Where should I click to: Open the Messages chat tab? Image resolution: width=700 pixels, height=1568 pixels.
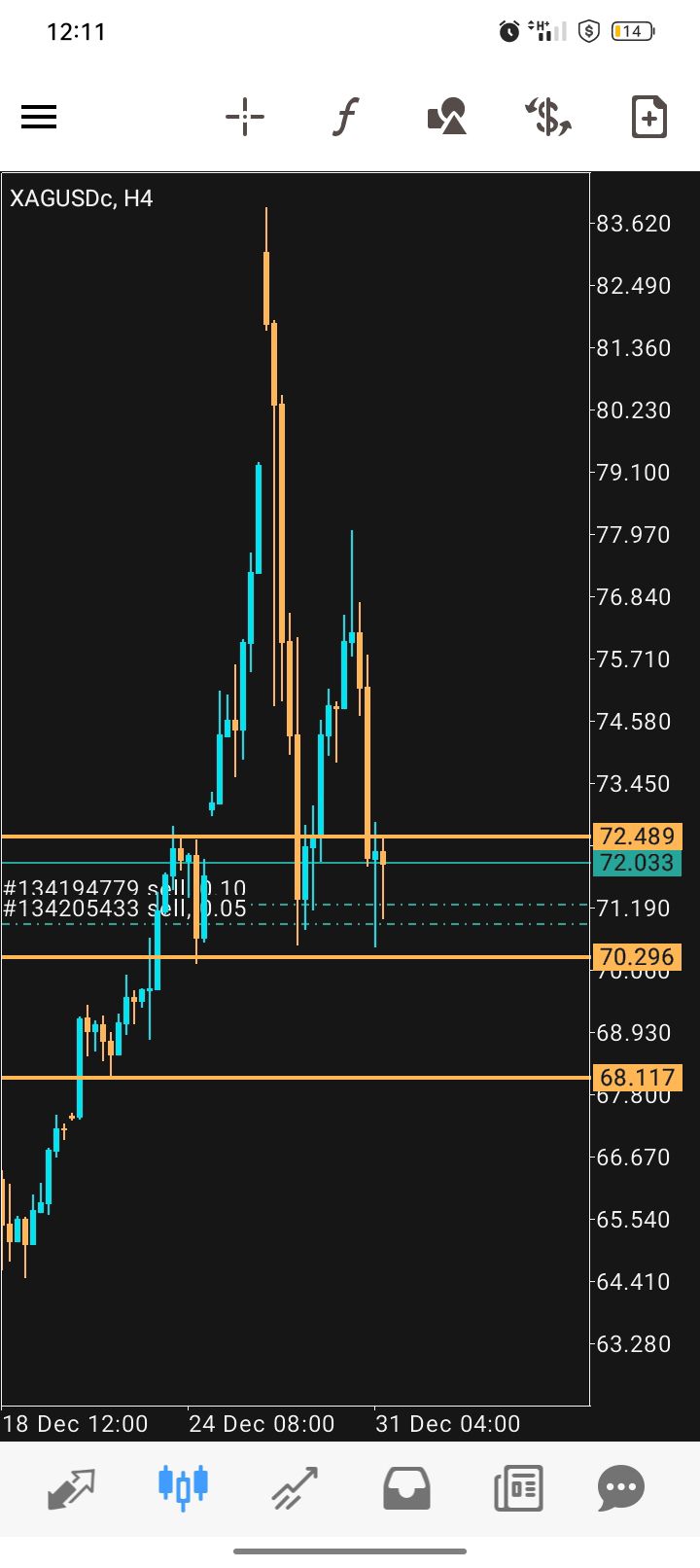tap(621, 1487)
